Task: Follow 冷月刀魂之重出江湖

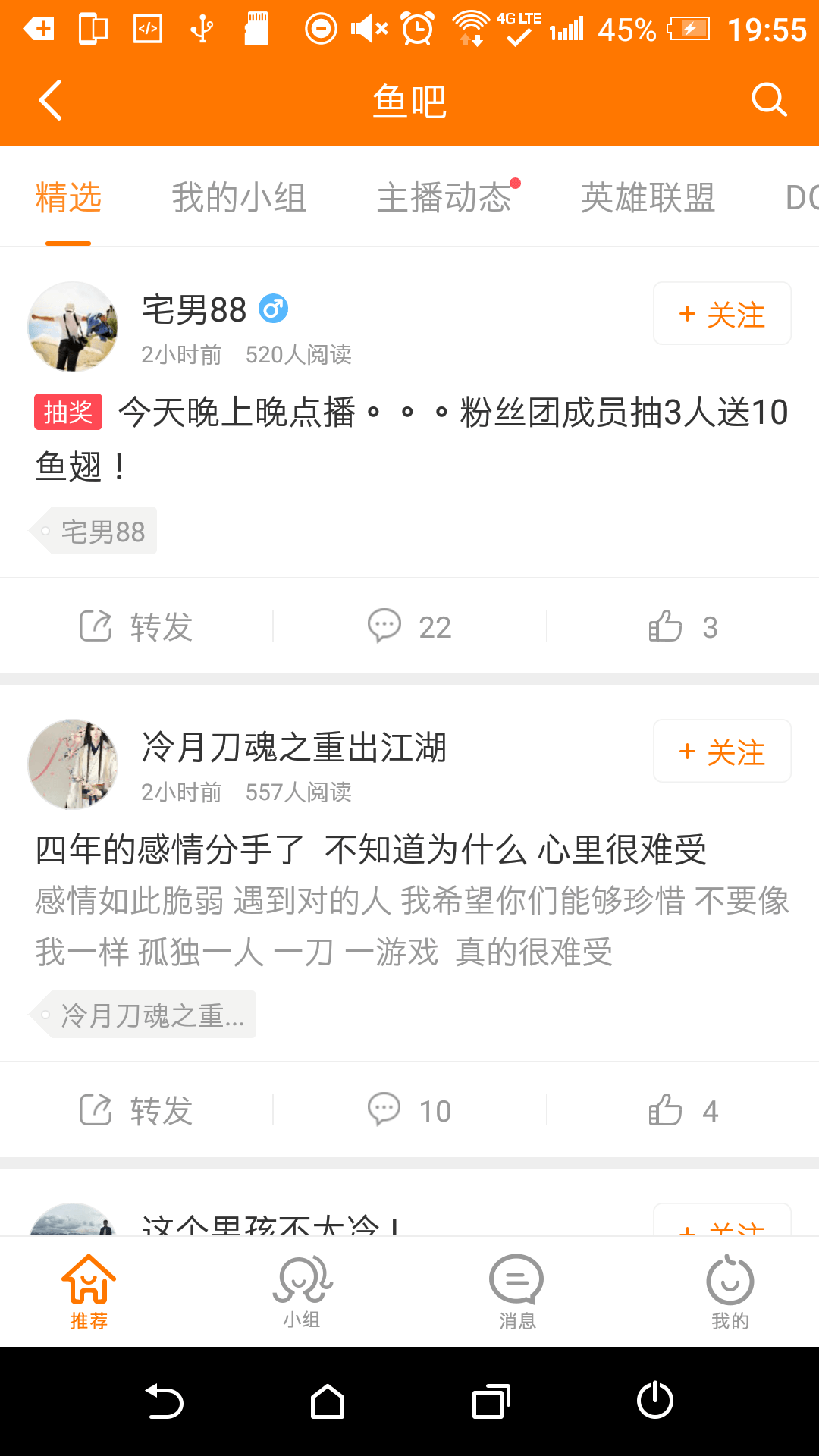Action: point(722,752)
